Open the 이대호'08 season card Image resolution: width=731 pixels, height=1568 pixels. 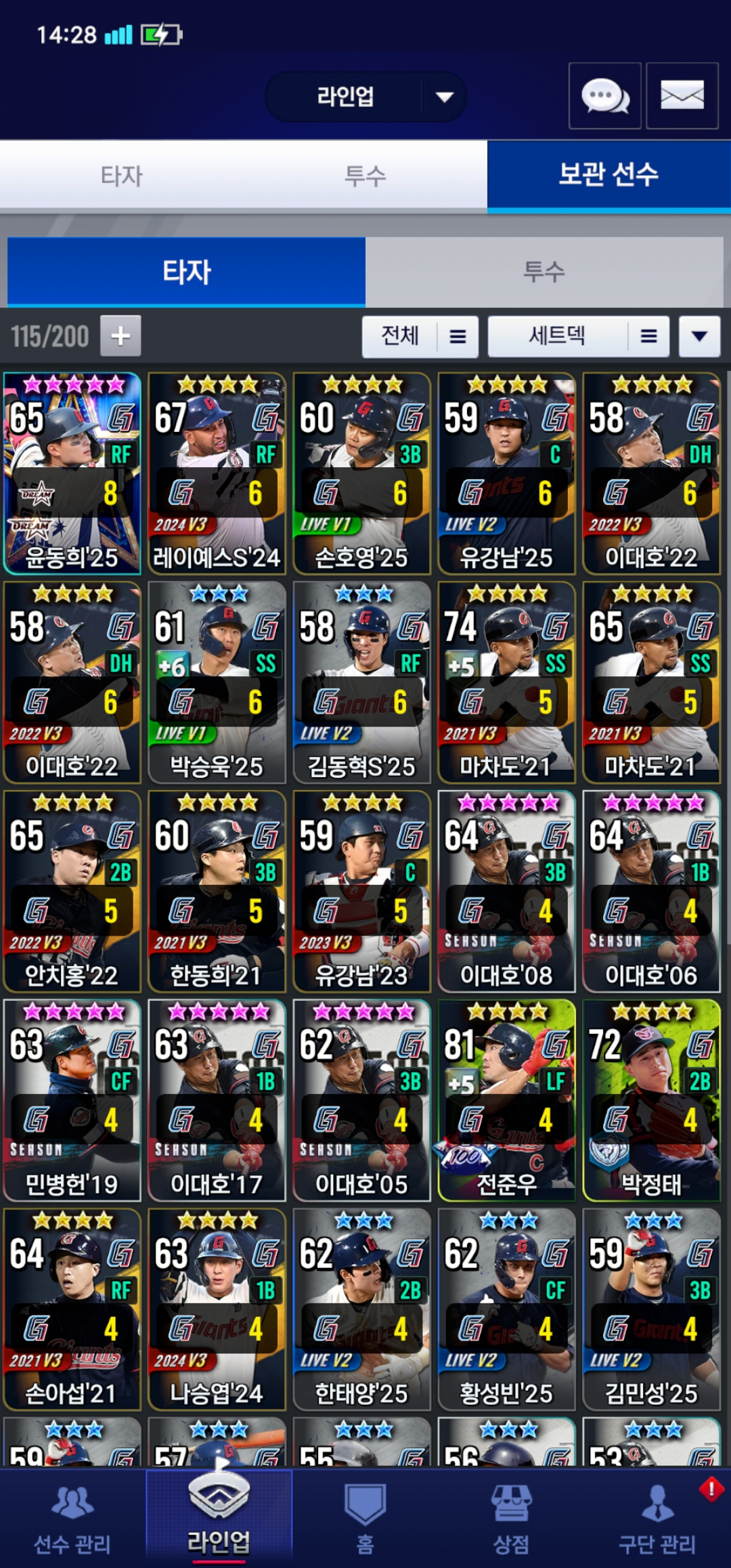click(506, 891)
